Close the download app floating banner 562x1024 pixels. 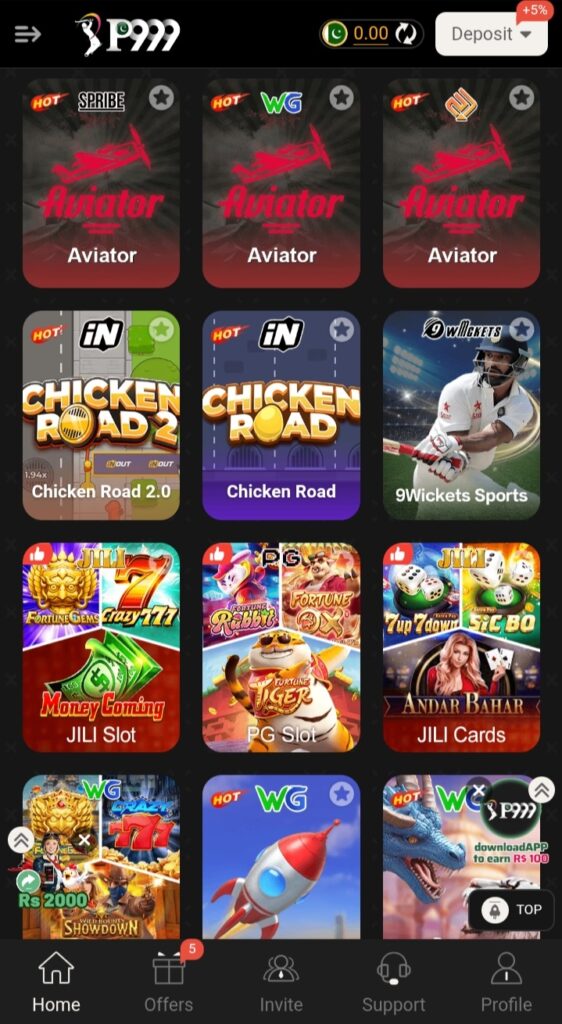[478, 791]
